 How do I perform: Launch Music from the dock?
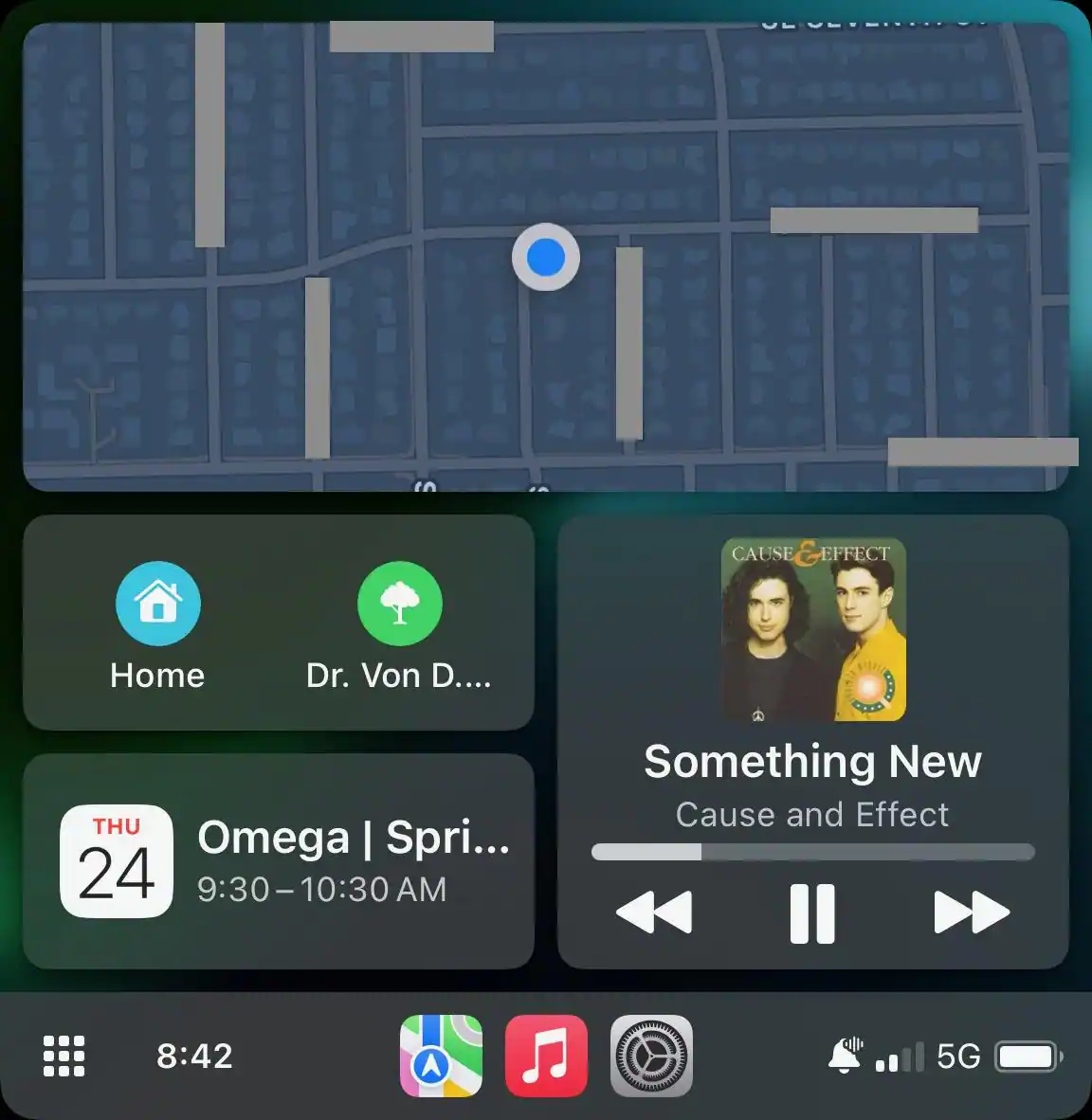click(546, 1056)
